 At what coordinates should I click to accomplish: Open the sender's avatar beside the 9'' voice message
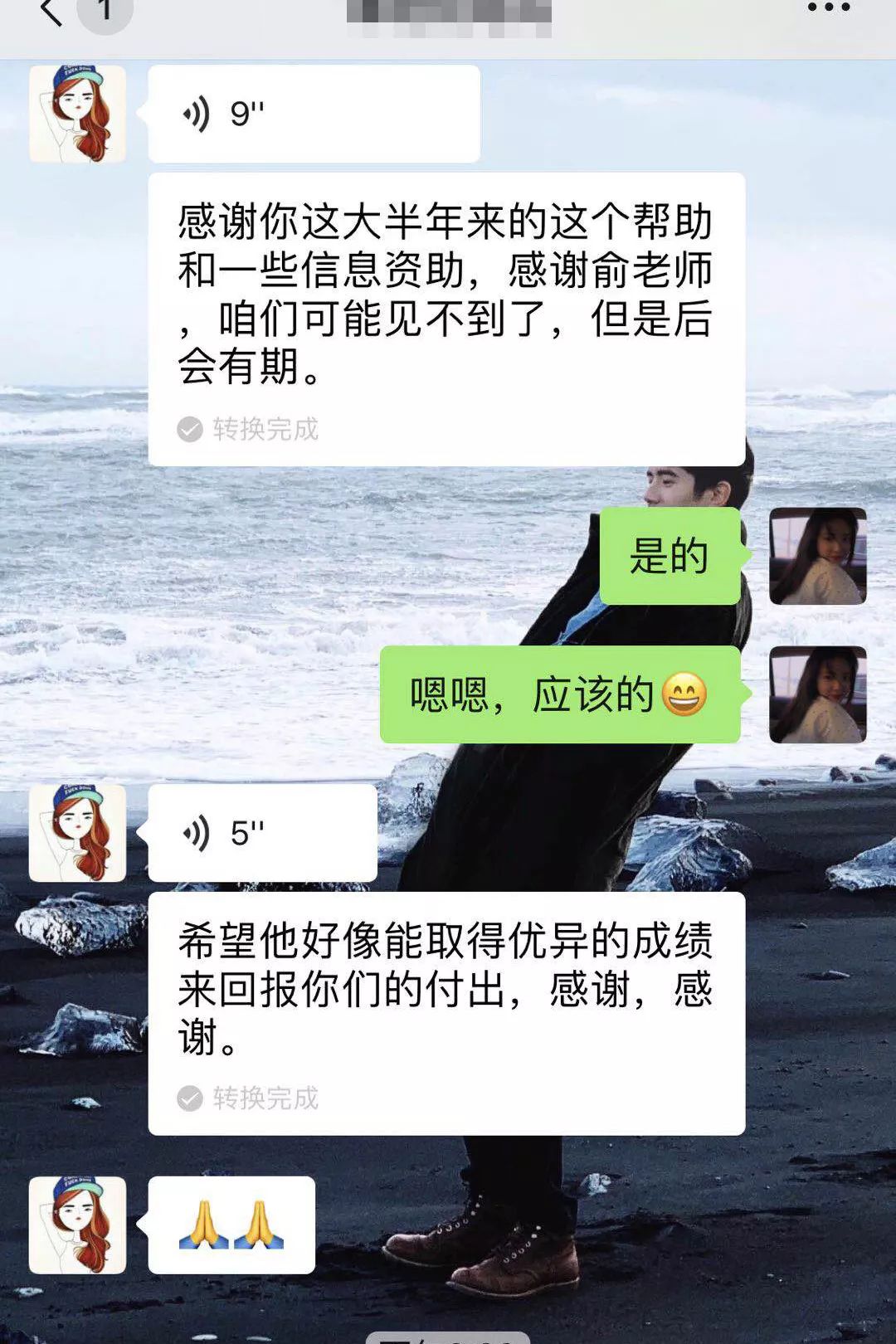77,114
